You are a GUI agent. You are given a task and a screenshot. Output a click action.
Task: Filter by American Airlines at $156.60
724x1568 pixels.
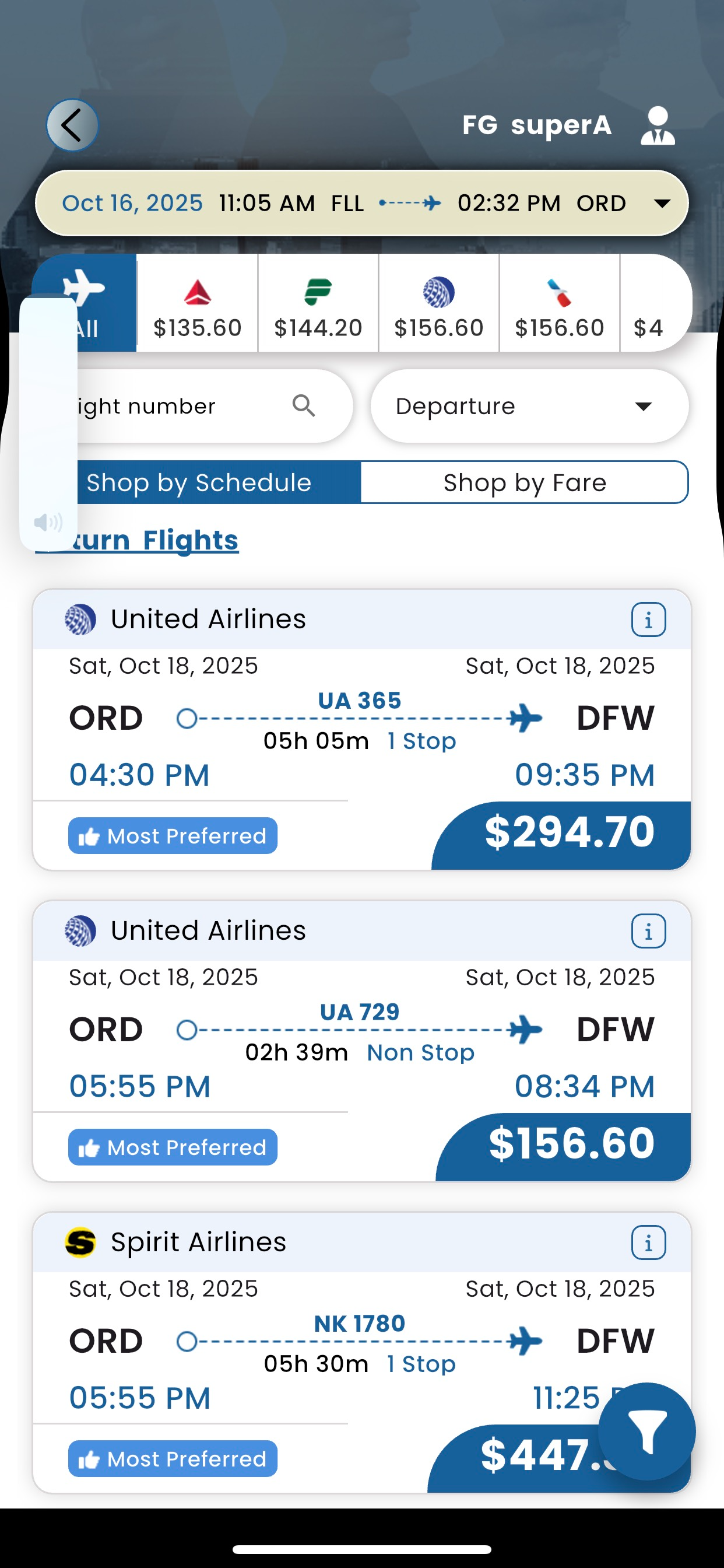[559, 303]
